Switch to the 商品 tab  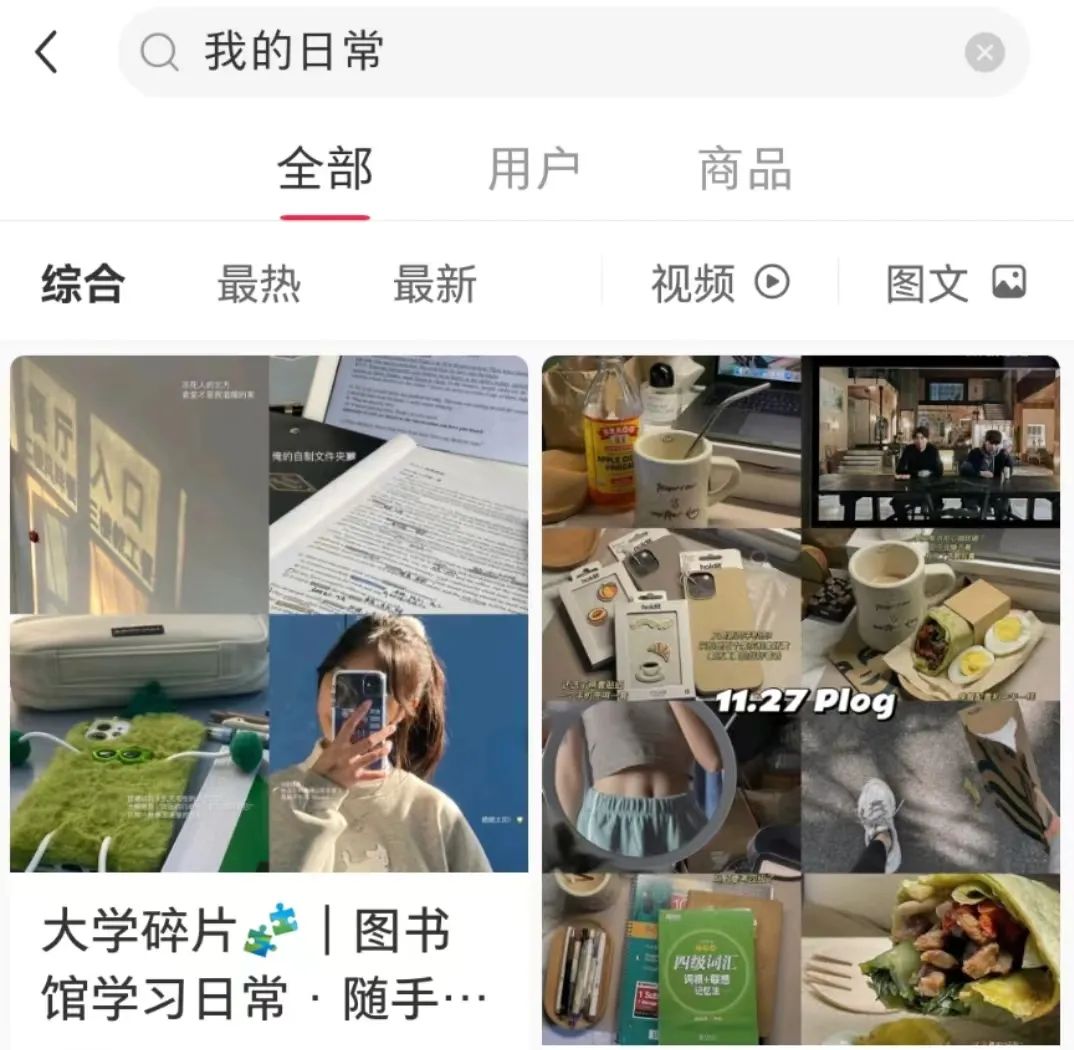pyautogui.click(x=745, y=169)
